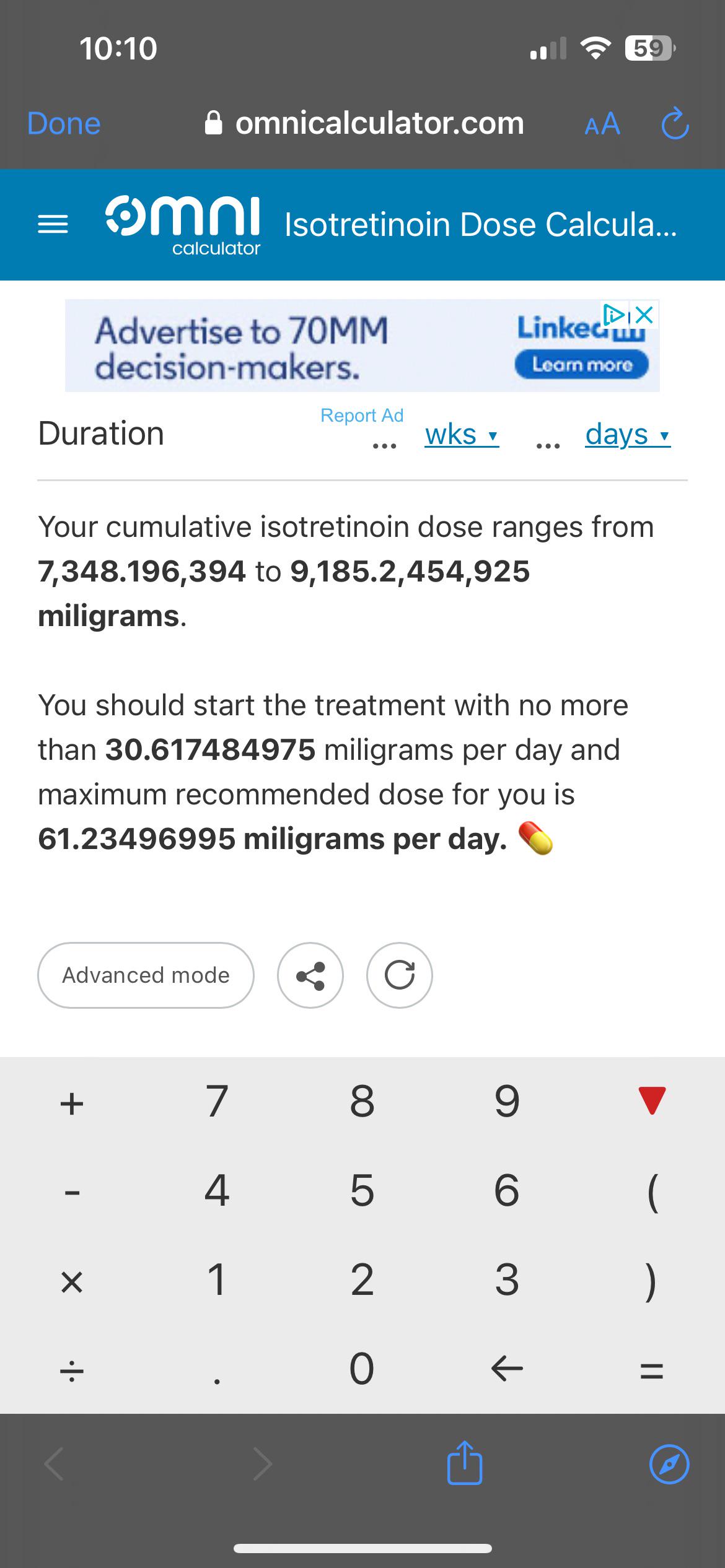This screenshot has width=725, height=1568.
Task: Tap the Report Ad link
Action: 362,415
